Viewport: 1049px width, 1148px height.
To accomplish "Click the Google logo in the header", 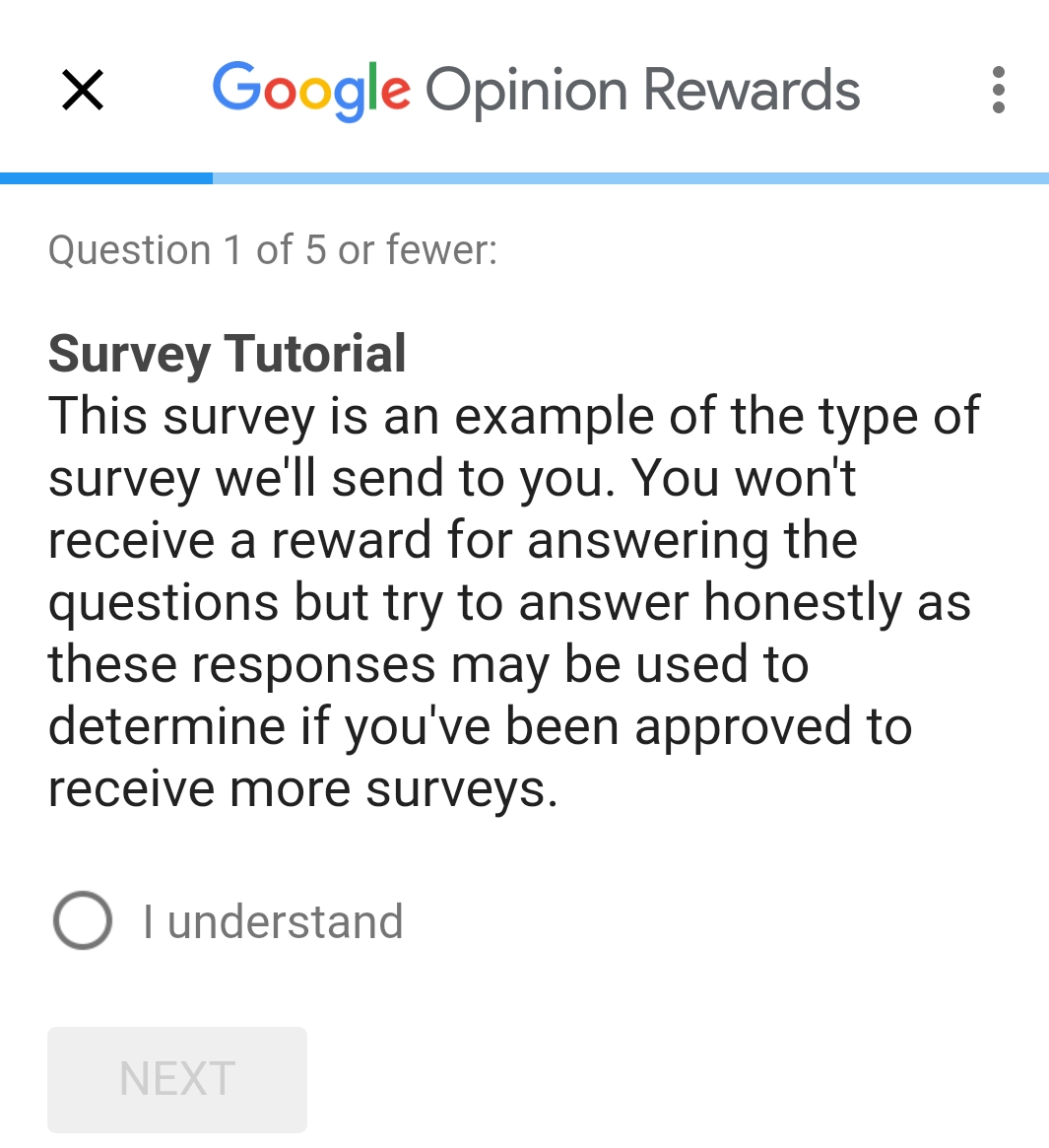I will point(310,90).
